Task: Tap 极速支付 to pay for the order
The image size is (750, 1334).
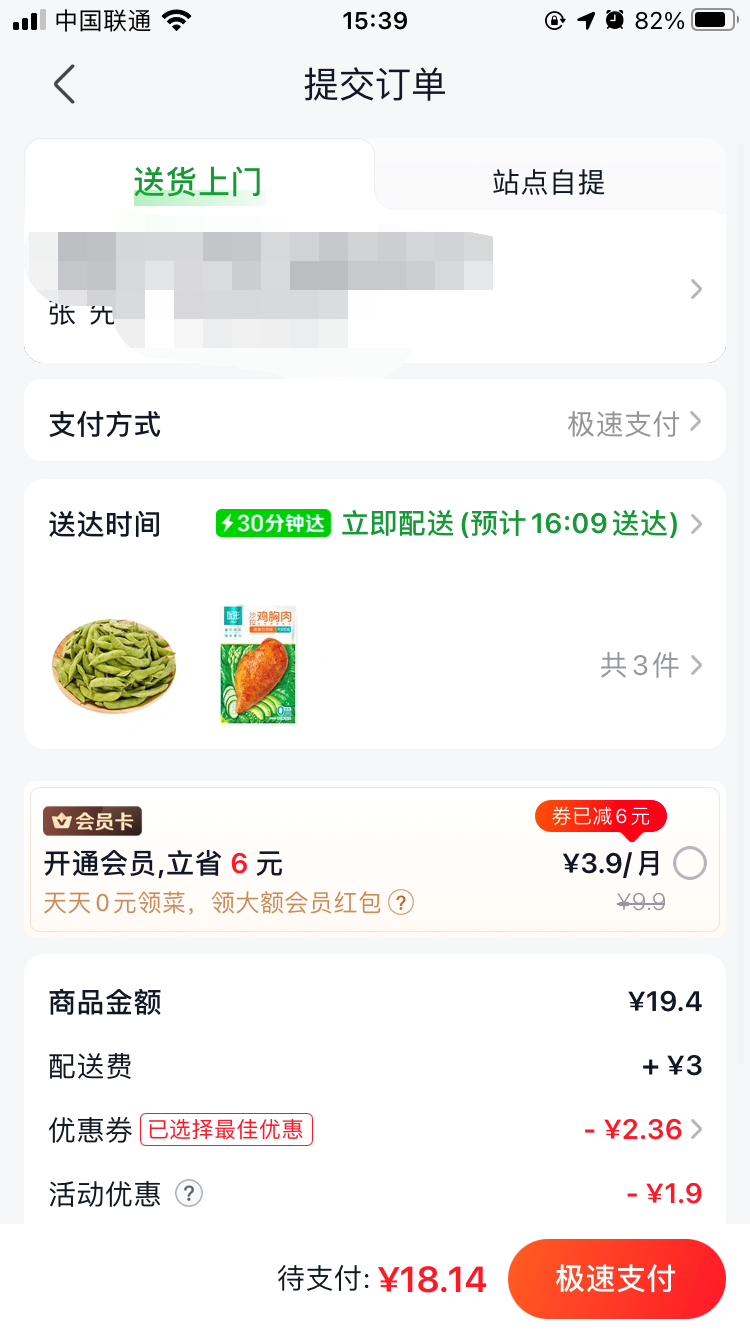Action: [x=616, y=1279]
